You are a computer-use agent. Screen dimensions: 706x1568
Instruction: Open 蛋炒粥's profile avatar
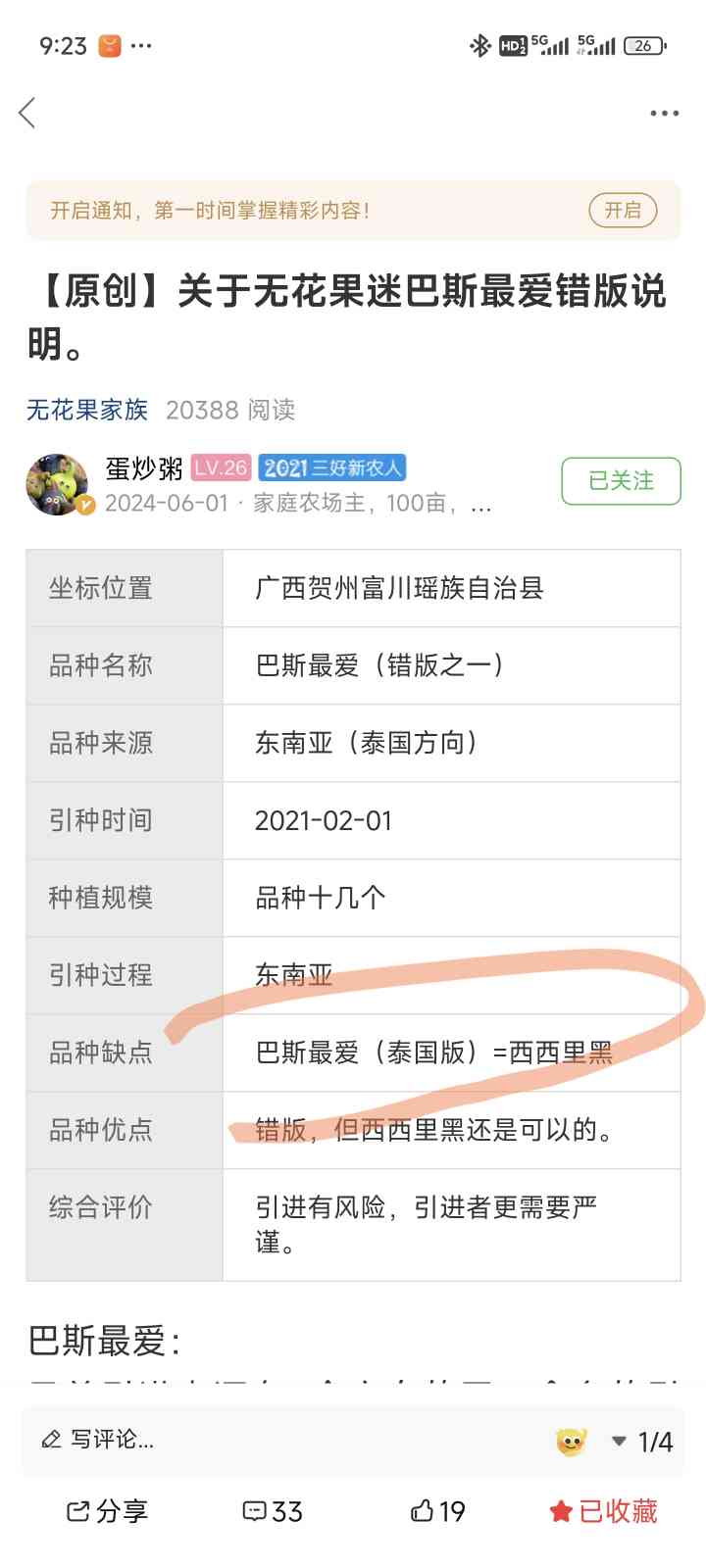58,484
